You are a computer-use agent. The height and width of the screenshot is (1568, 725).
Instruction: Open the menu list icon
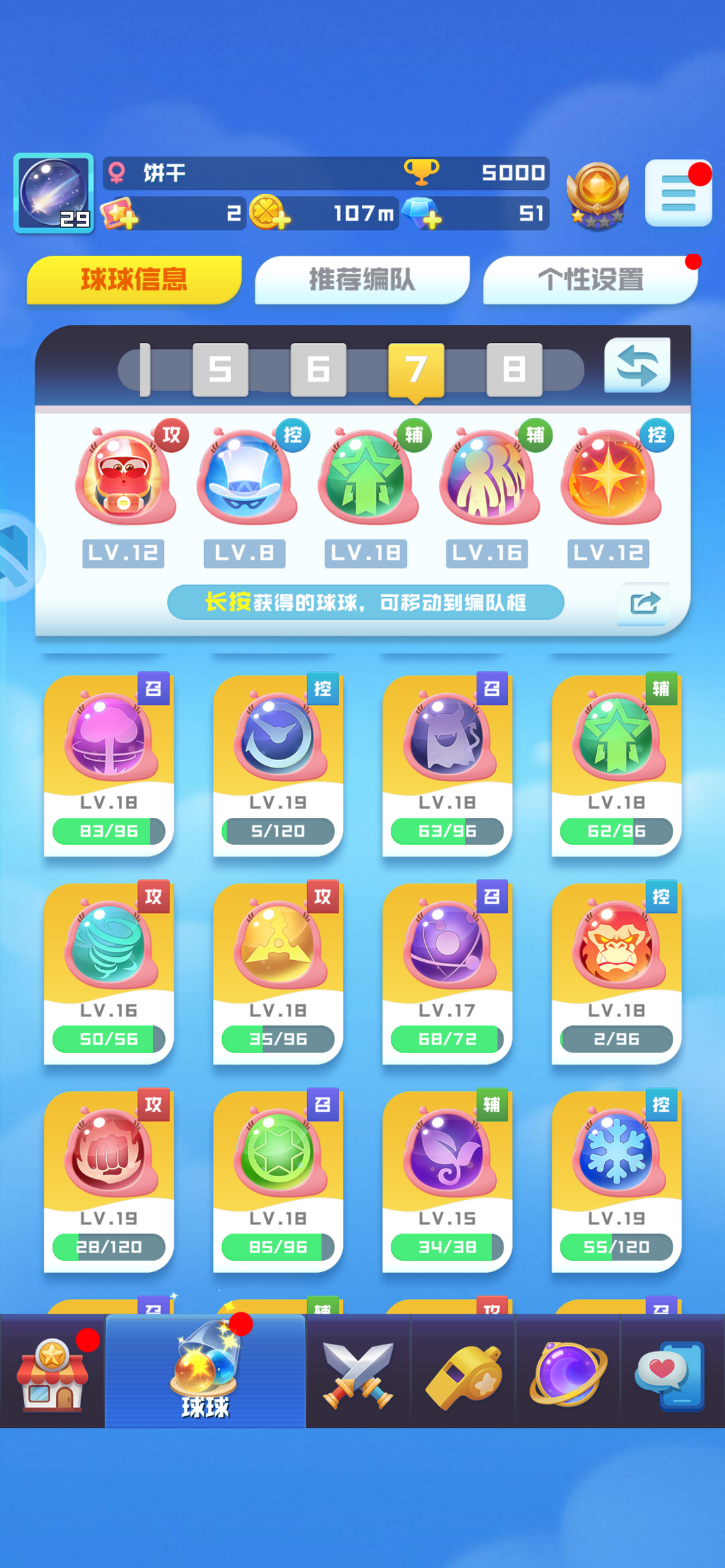pyautogui.click(x=678, y=193)
